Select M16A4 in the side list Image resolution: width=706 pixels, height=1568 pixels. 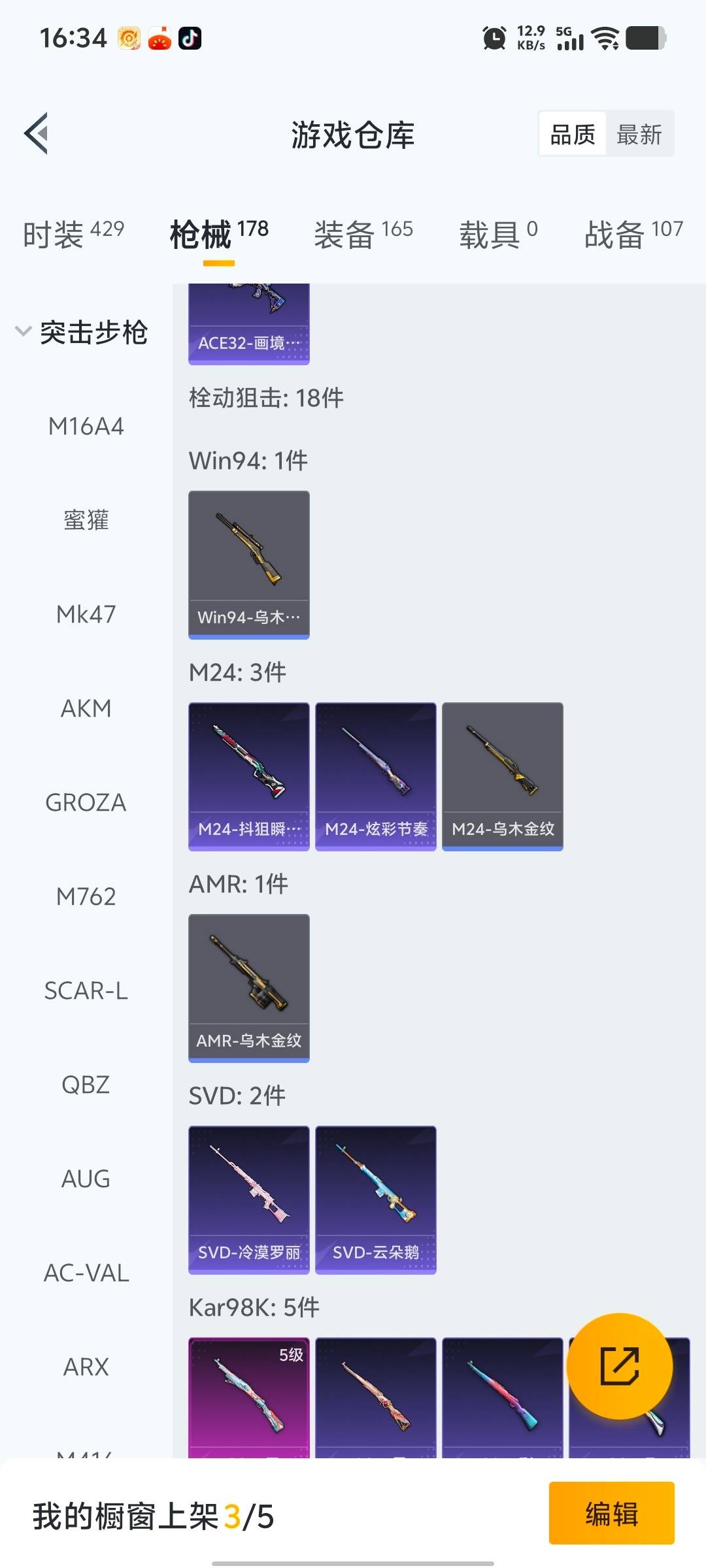tap(86, 427)
